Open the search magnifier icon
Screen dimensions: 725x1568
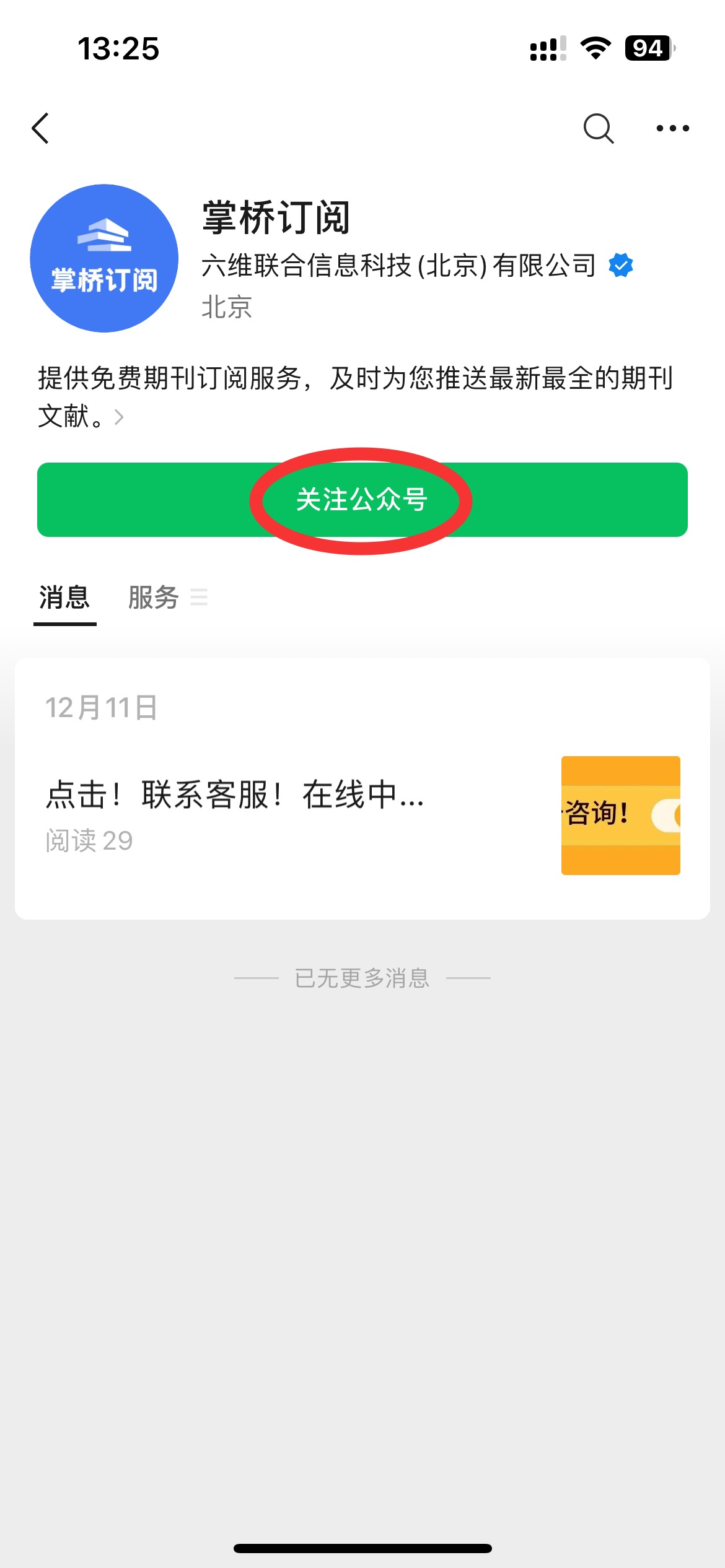tap(598, 129)
